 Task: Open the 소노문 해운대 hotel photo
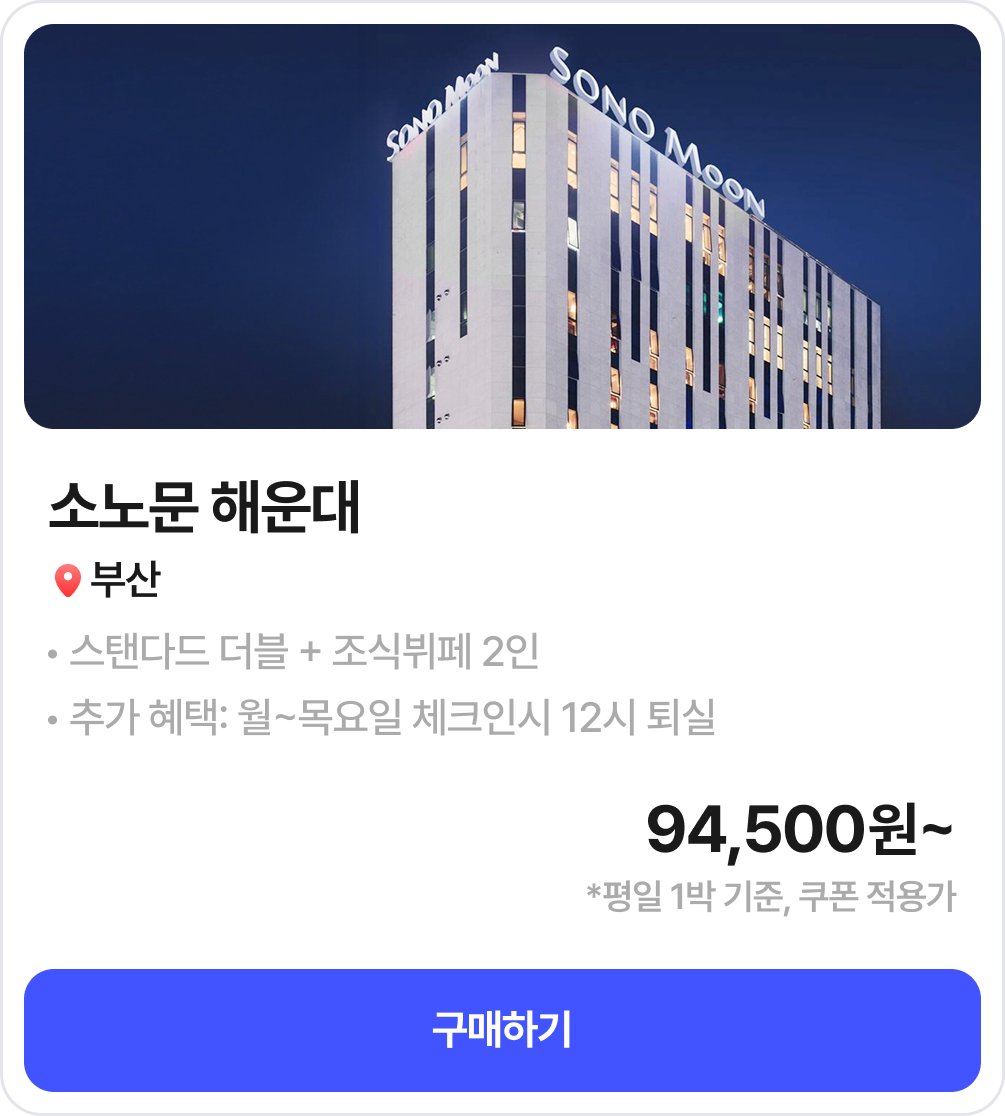pos(502,227)
